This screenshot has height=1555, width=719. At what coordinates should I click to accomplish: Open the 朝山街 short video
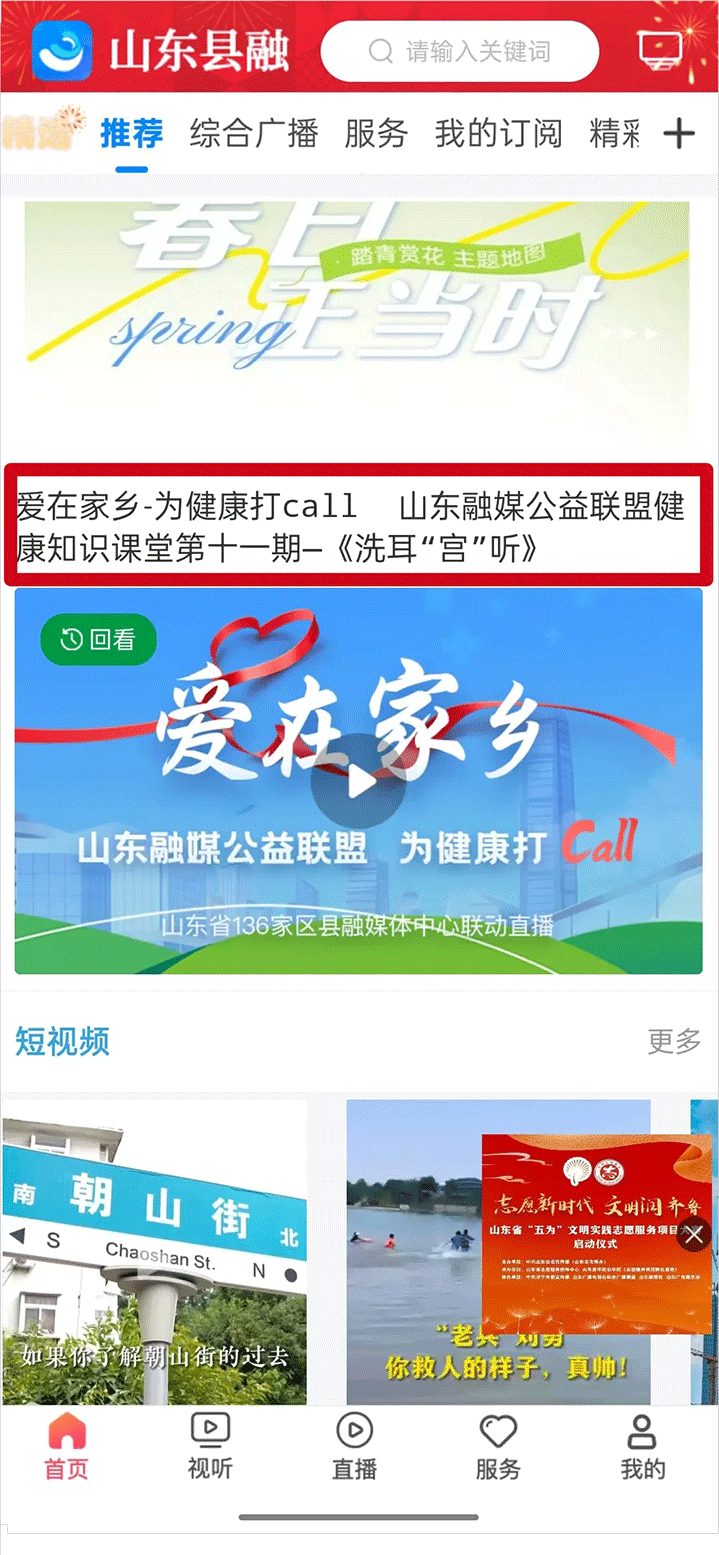click(x=154, y=1250)
